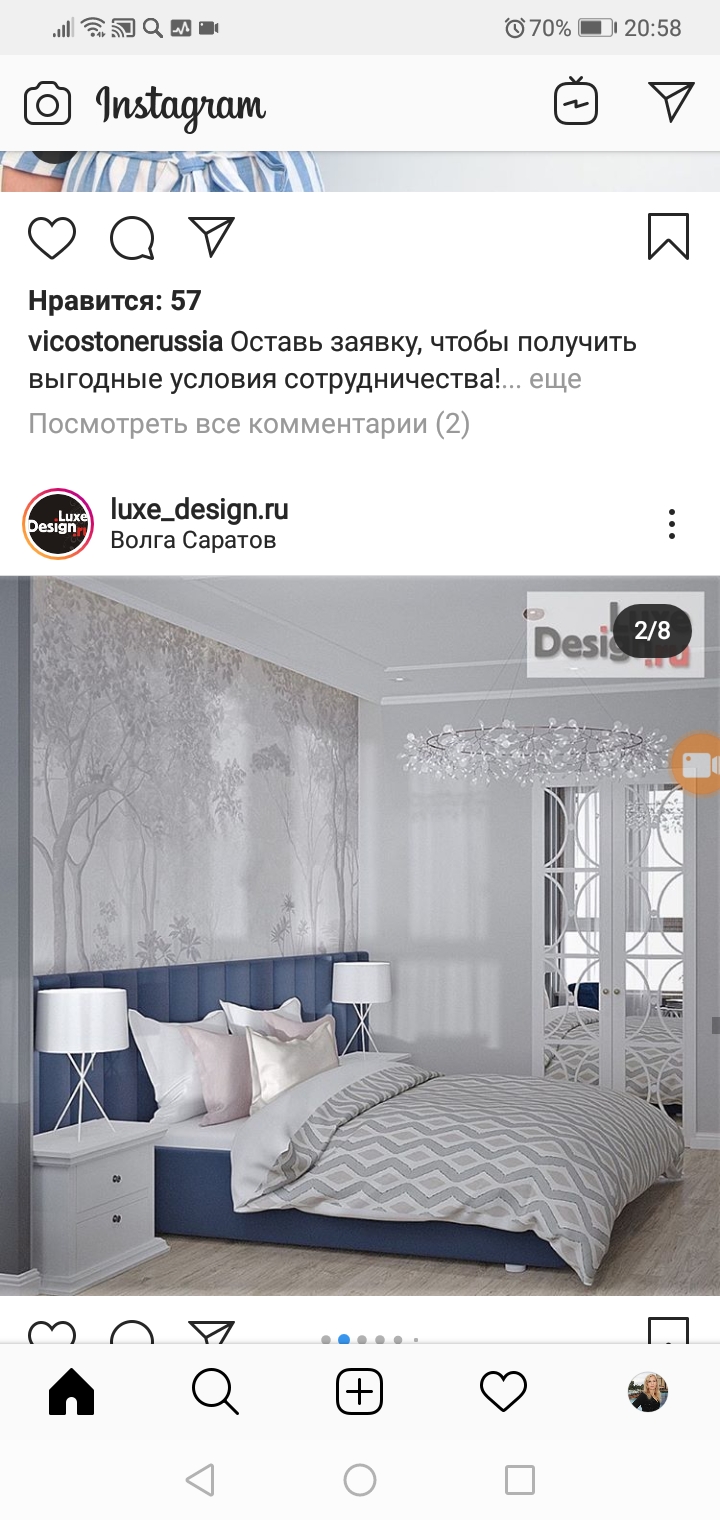Viewport: 720px width, 1520px height.
Task: Bookmark the vicostonerussia post
Action: click(668, 237)
